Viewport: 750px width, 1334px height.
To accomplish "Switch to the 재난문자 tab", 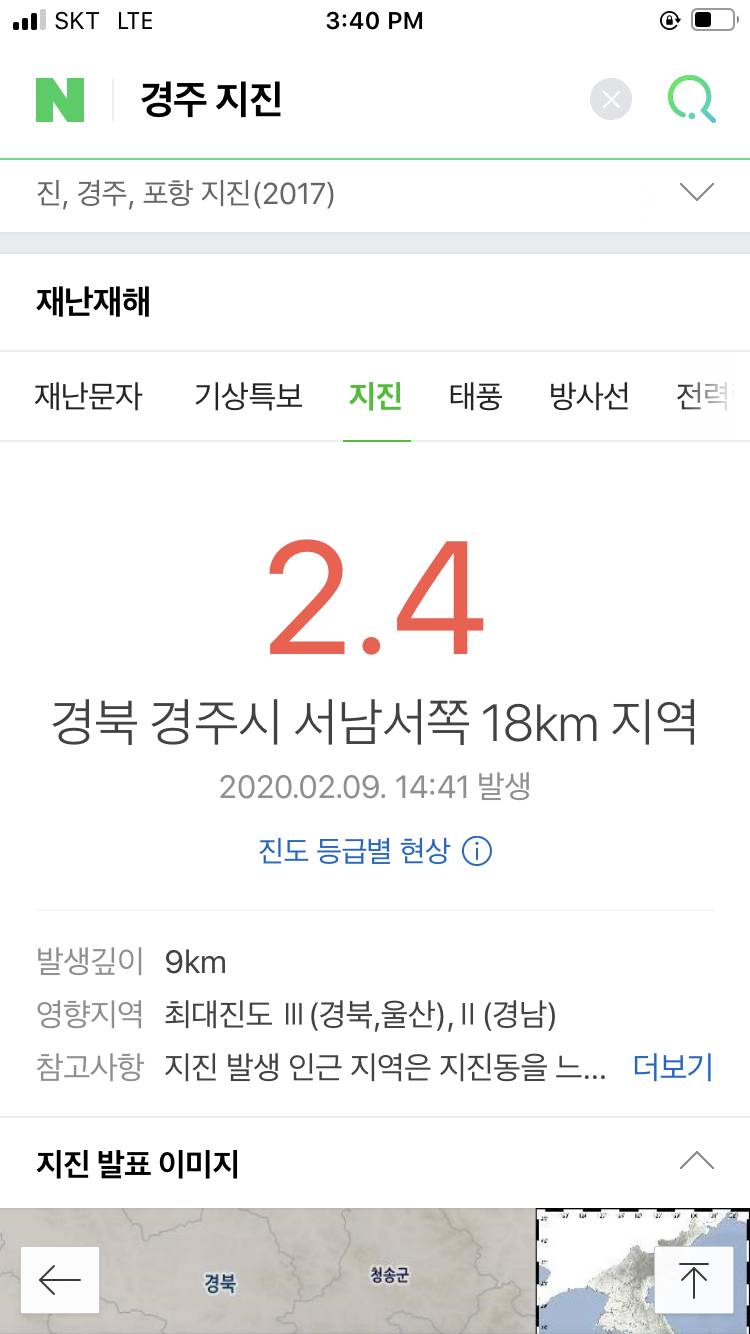I will 89,397.
